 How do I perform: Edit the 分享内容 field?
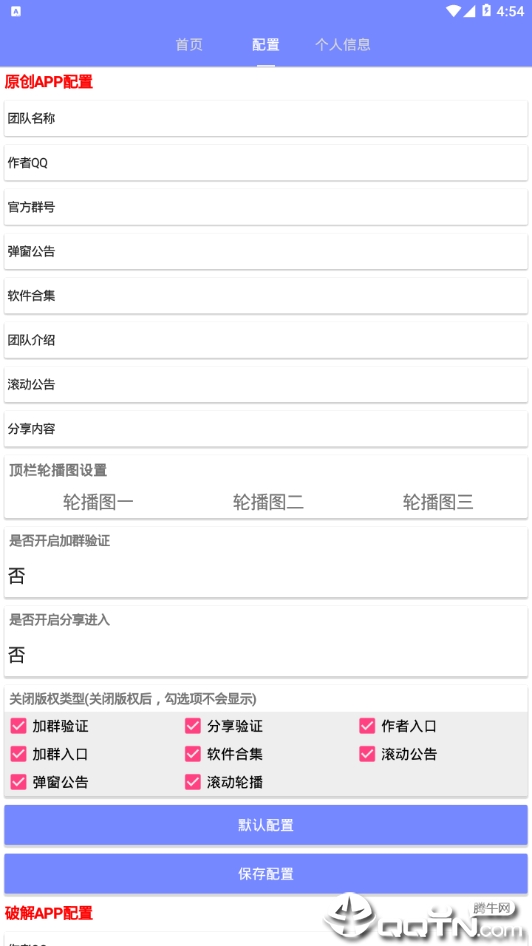[266, 429]
